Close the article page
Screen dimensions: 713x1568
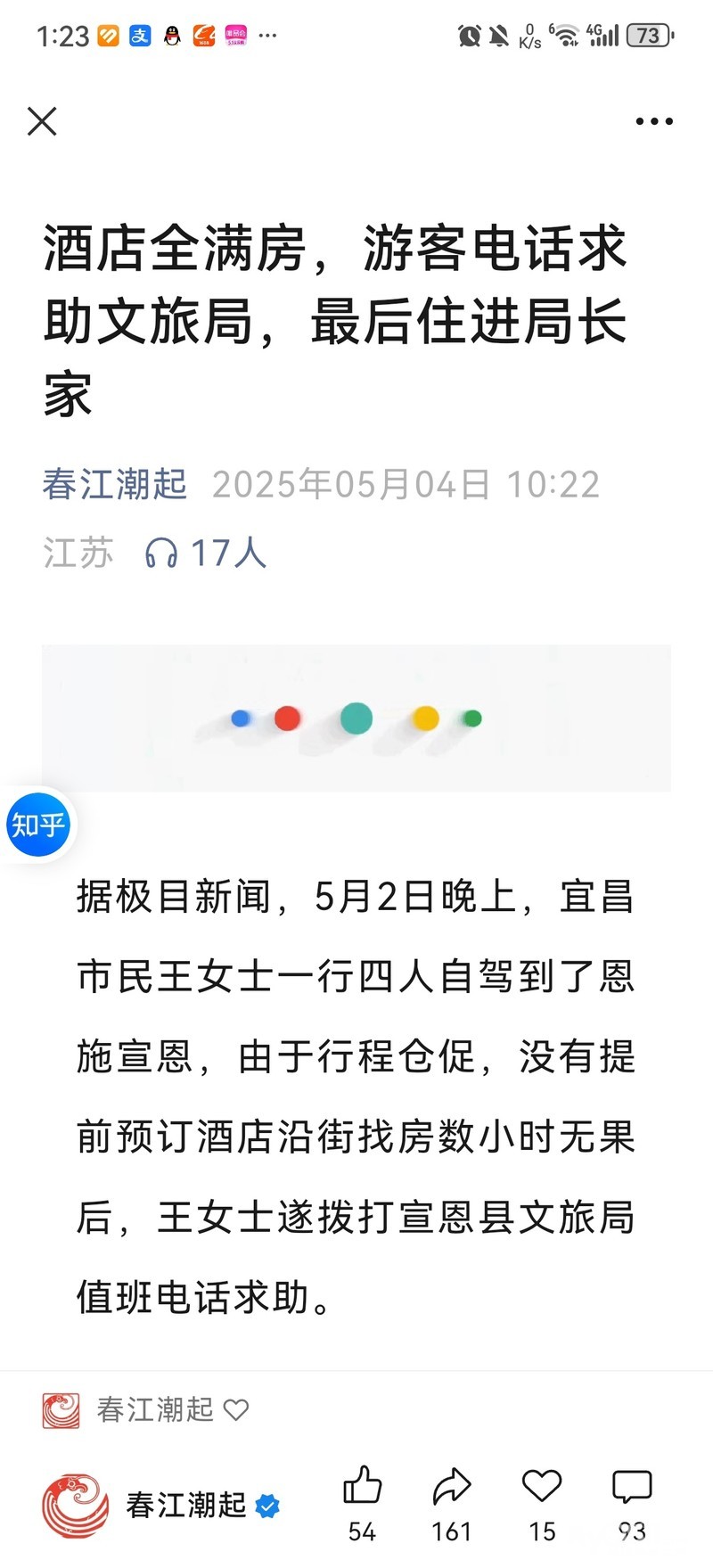tap(42, 121)
